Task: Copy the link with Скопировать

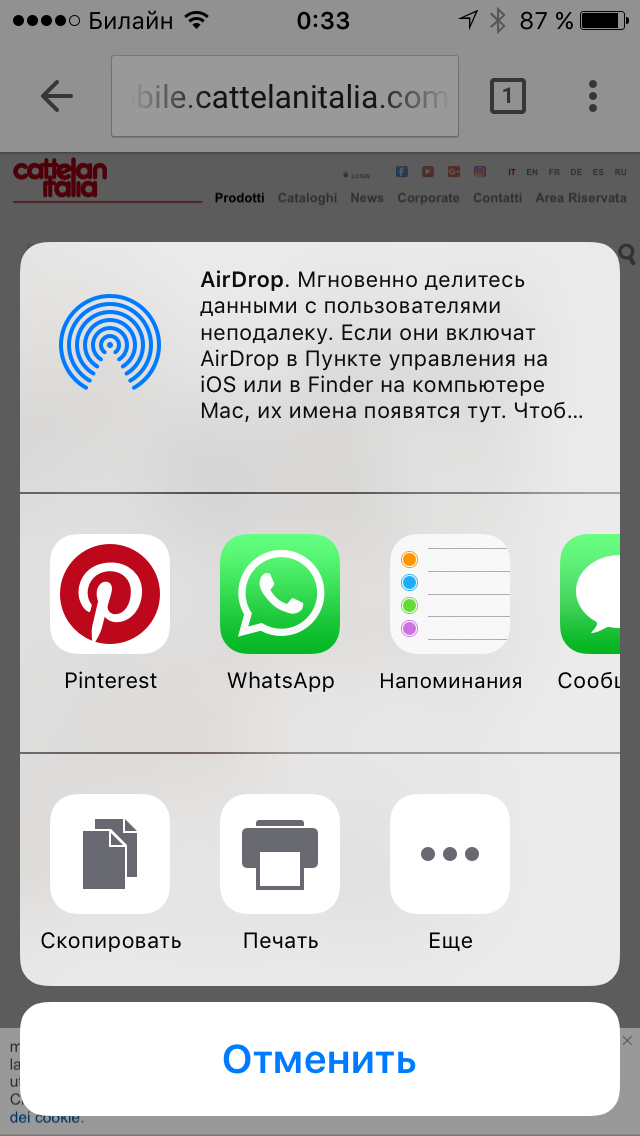Action: pyautogui.click(x=110, y=854)
